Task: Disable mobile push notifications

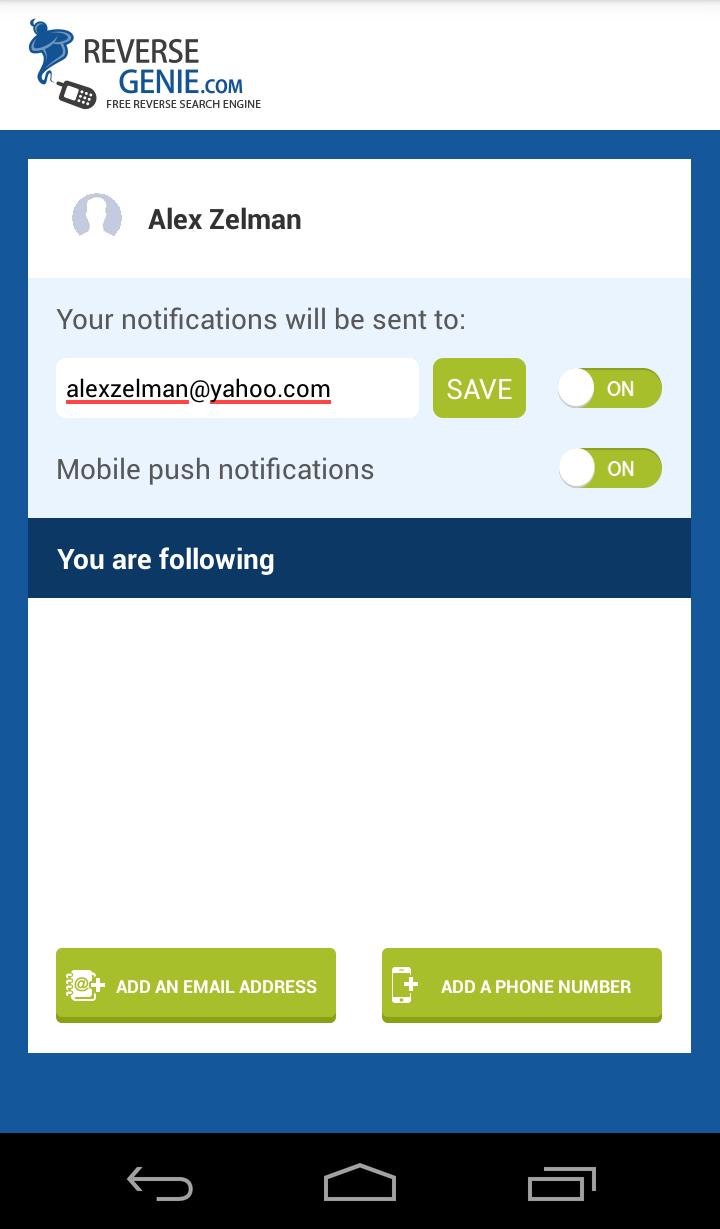Action: point(610,468)
